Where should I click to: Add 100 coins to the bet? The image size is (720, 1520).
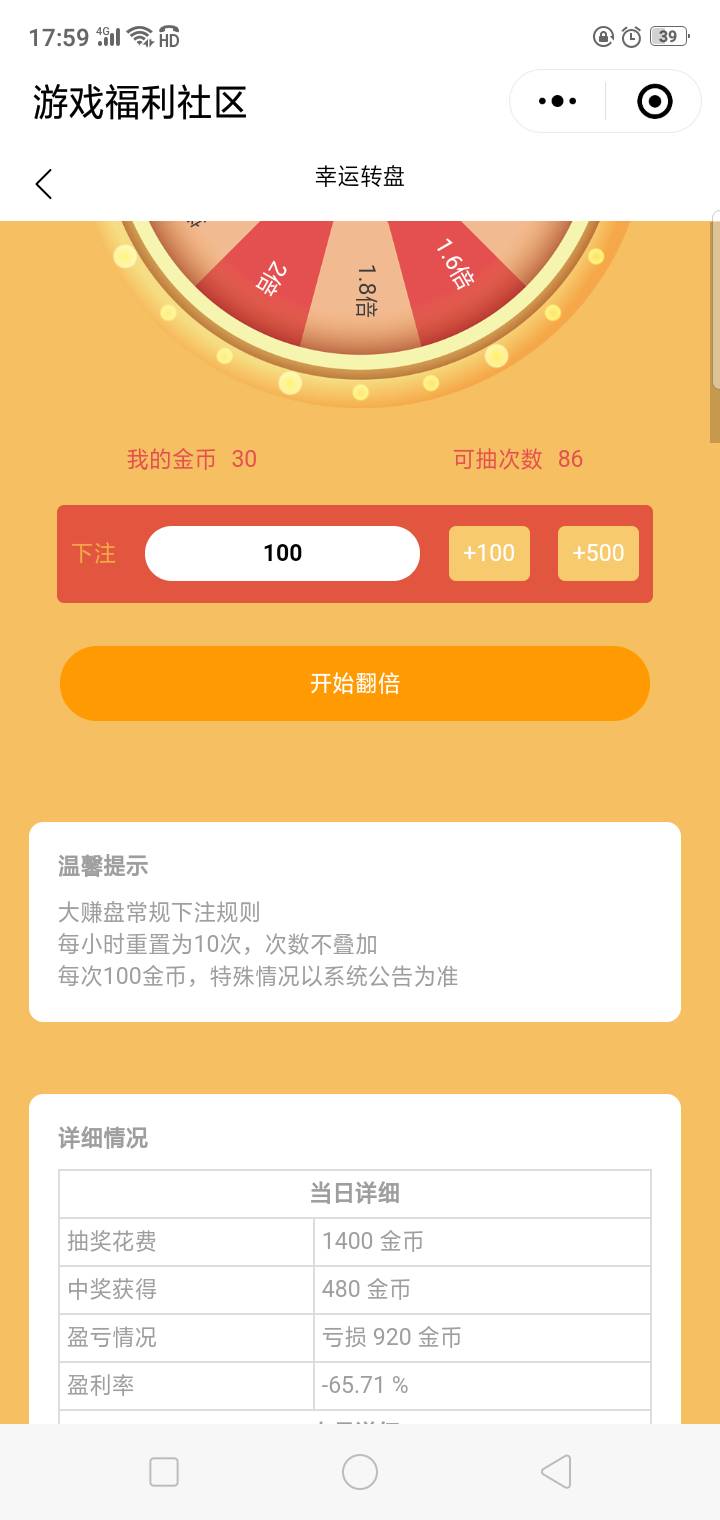[x=489, y=553]
